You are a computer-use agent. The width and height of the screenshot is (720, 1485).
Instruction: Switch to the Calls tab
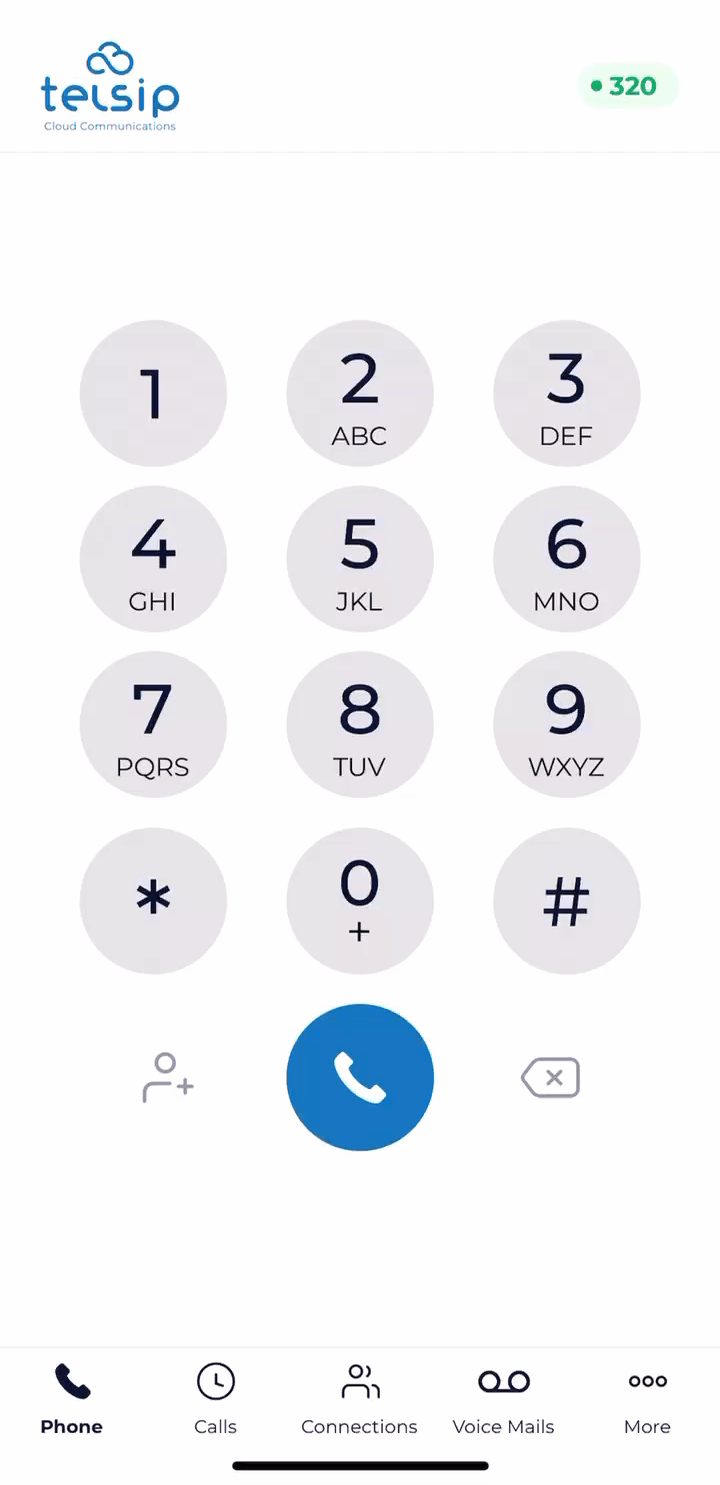click(x=215, y=1398)
